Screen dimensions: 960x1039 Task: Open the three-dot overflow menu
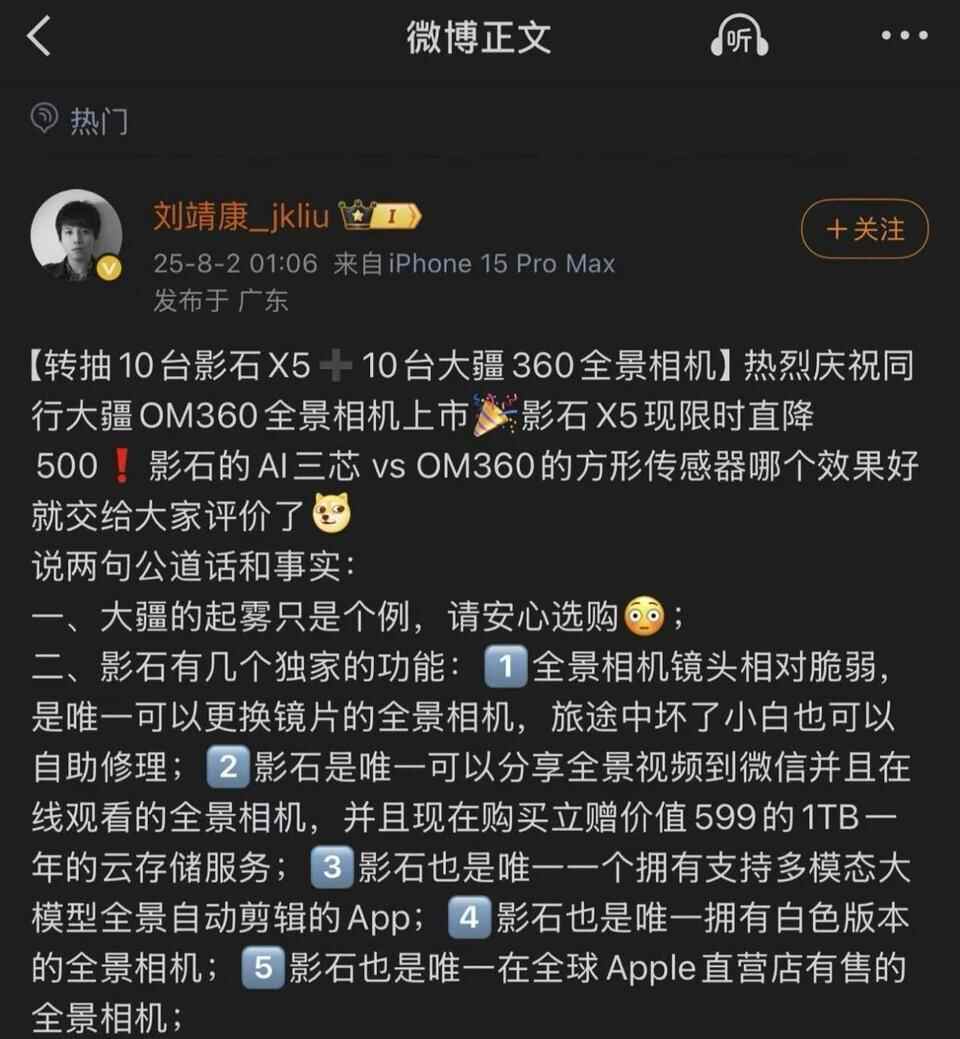pos(904,38)
